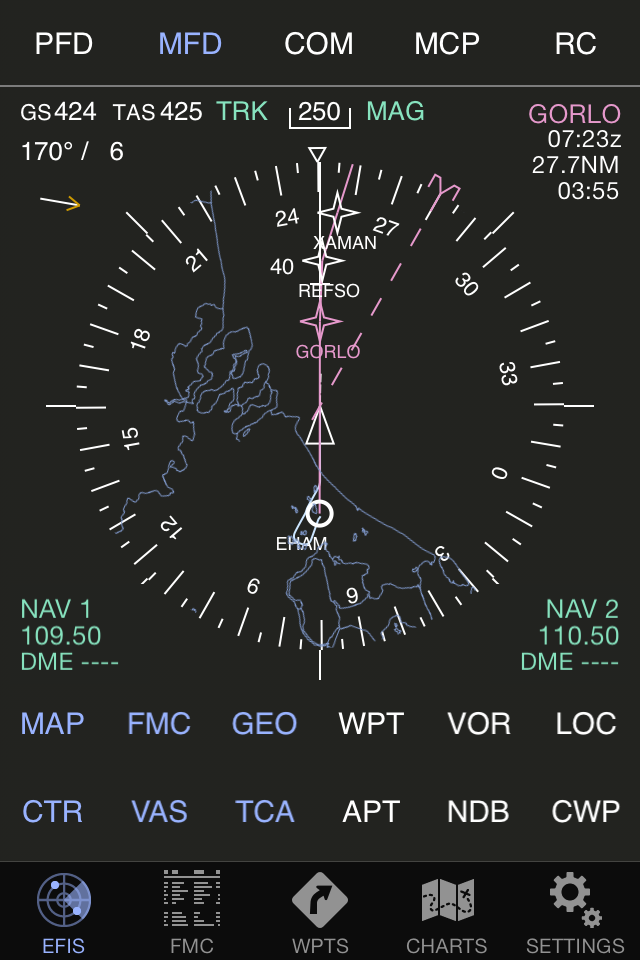Open the COM page
Viewport: 640px width, 960px height.
319,44
